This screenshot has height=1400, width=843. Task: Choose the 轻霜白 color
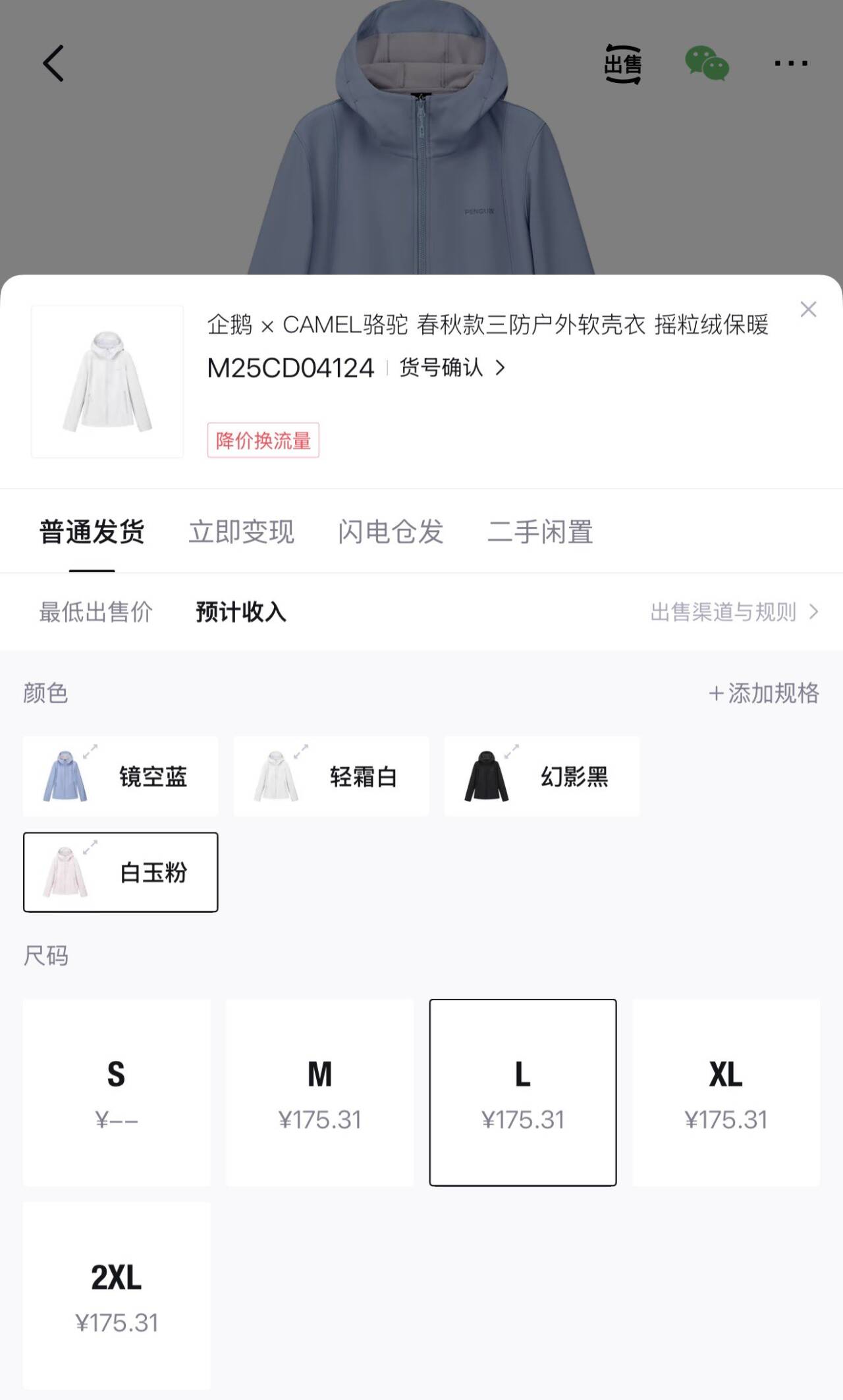click(x=331, y=776)
